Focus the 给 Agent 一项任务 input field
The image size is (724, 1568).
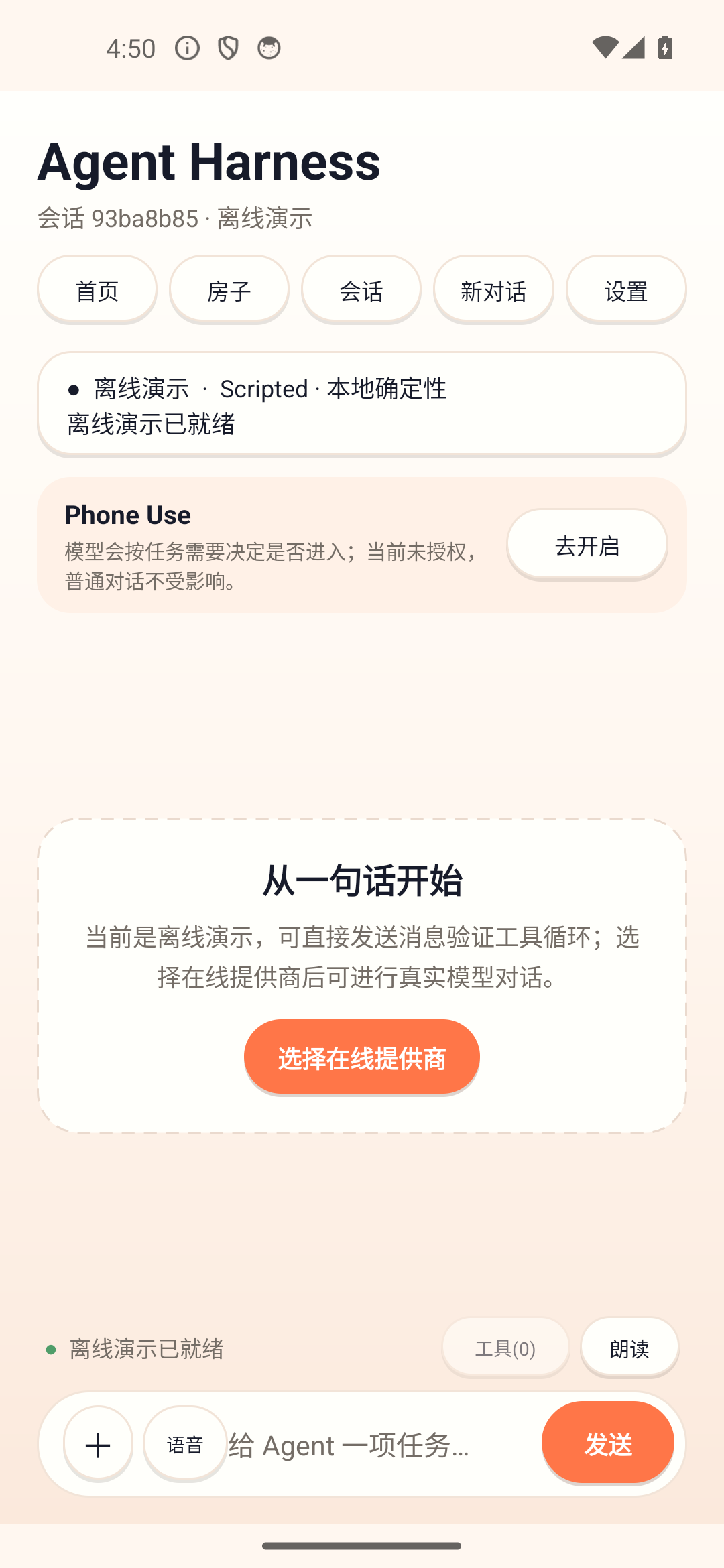pos(382,1445)
